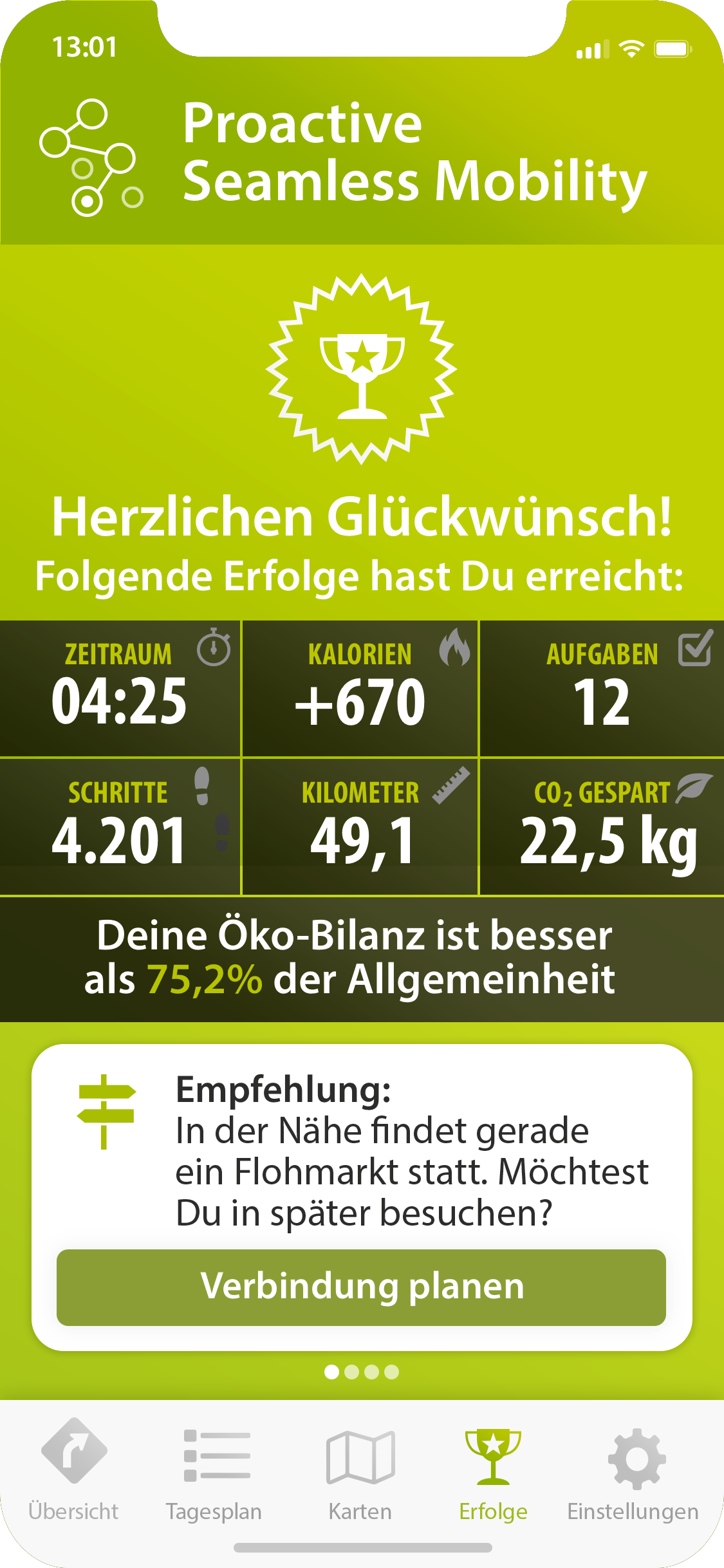The image size is (724, 1568).
Task: Select the Erfolge tab
Action: coord(493,1469)
